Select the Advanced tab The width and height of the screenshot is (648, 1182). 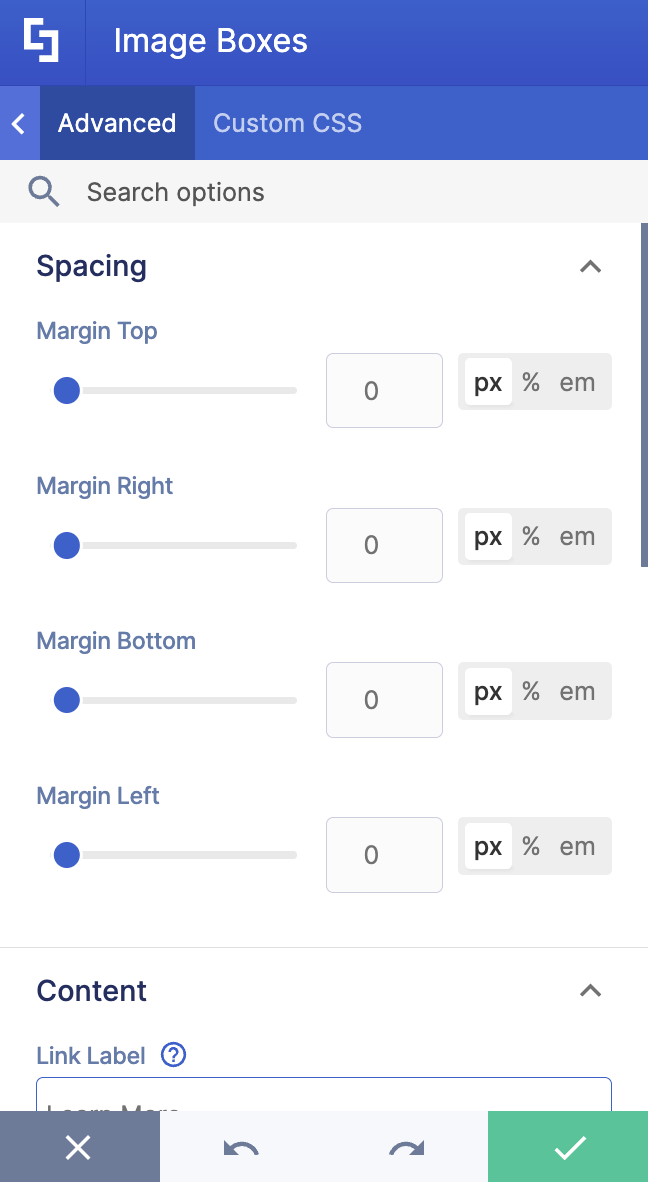click(117, 123)
